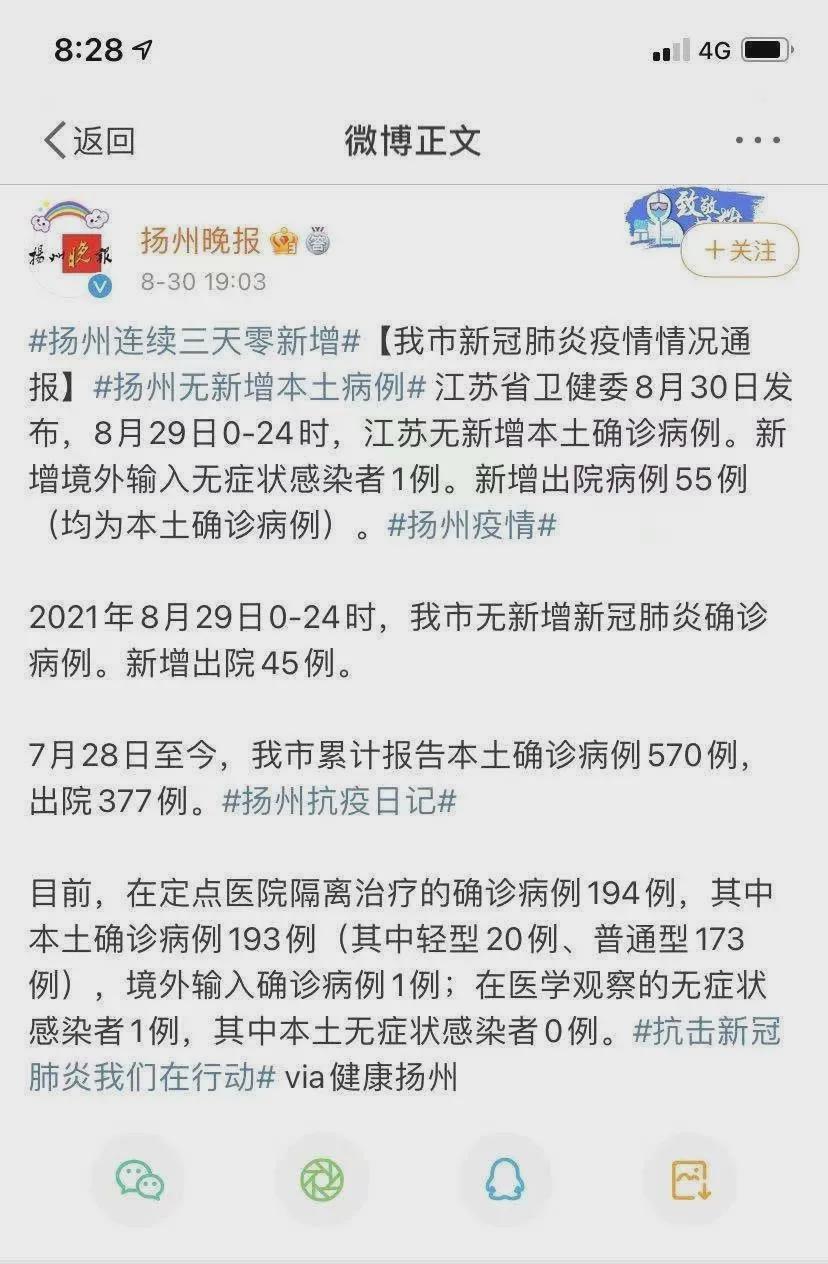Open the 致敬 medical tribute badge graphic

click(698, 220)
